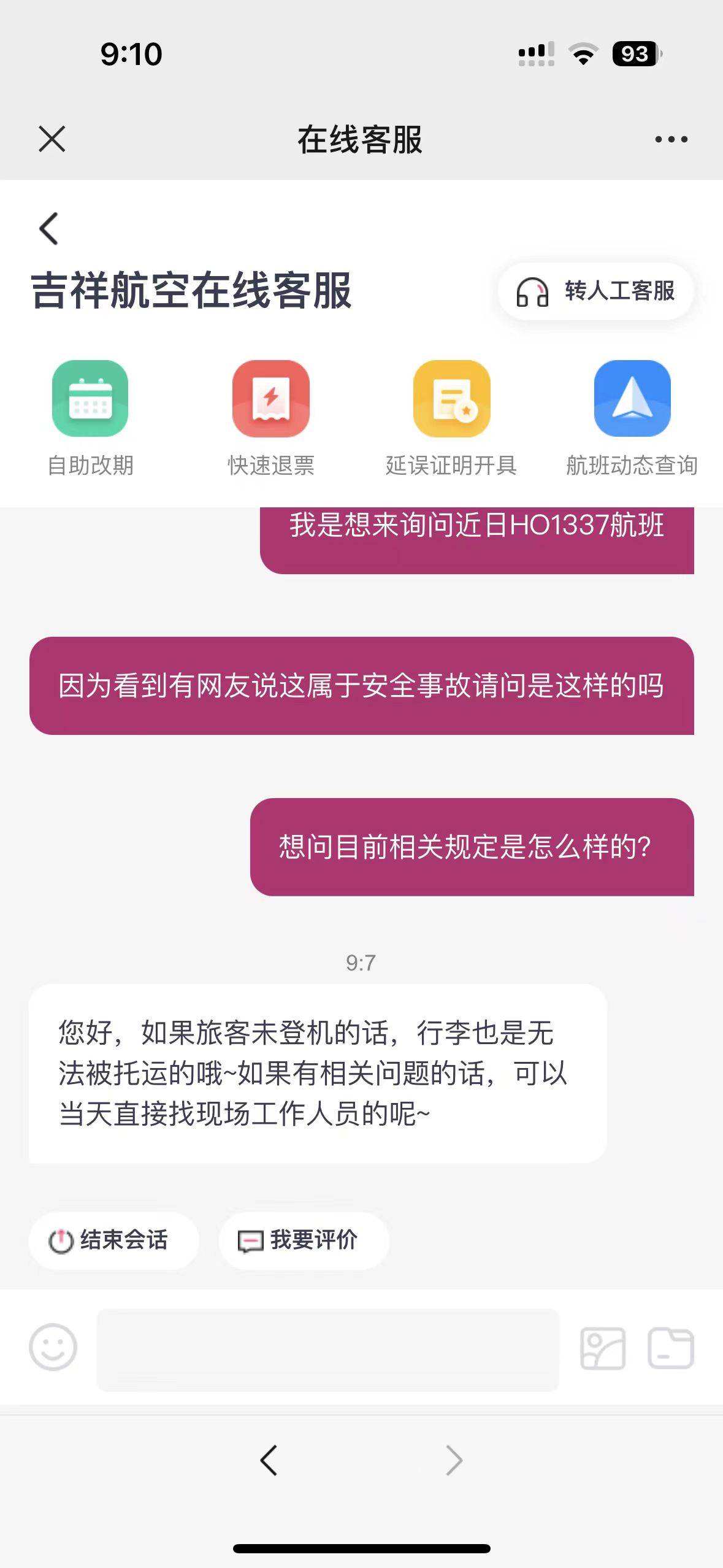This screenshot has width=723, height=1568.
Task: Go back from 吉祥航空在线客服 chat
Action: 48,229
